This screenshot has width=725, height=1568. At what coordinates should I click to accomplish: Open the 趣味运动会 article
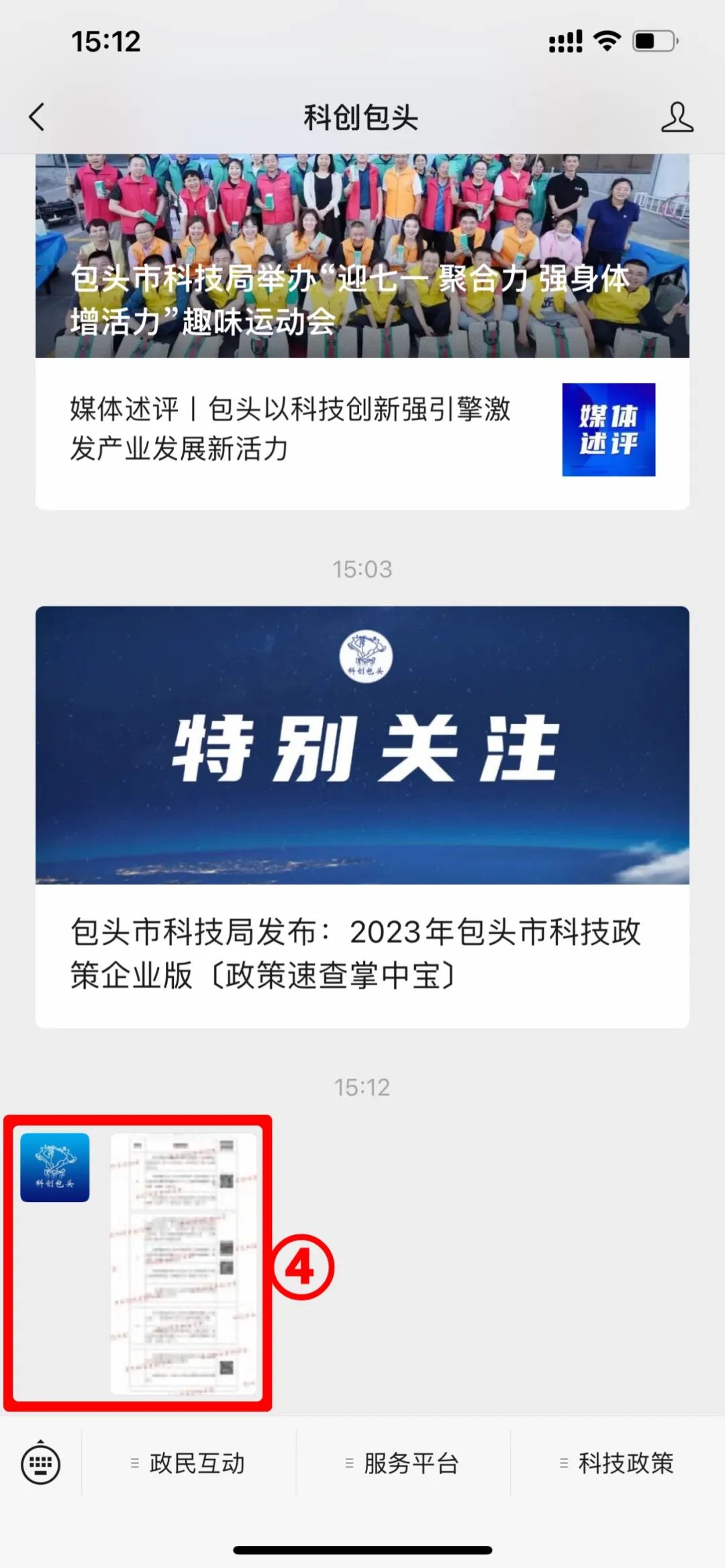pos(362,255)
